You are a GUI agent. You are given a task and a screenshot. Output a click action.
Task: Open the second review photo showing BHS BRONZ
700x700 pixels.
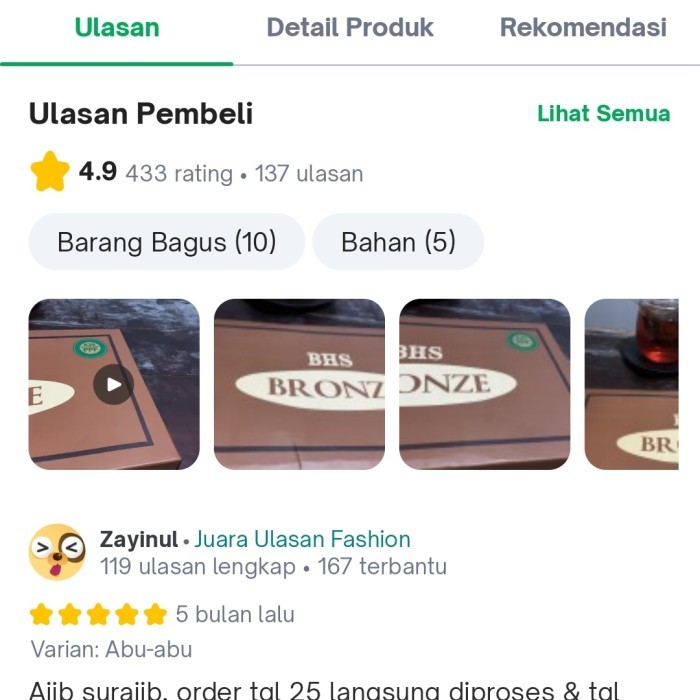pos(299,384)
